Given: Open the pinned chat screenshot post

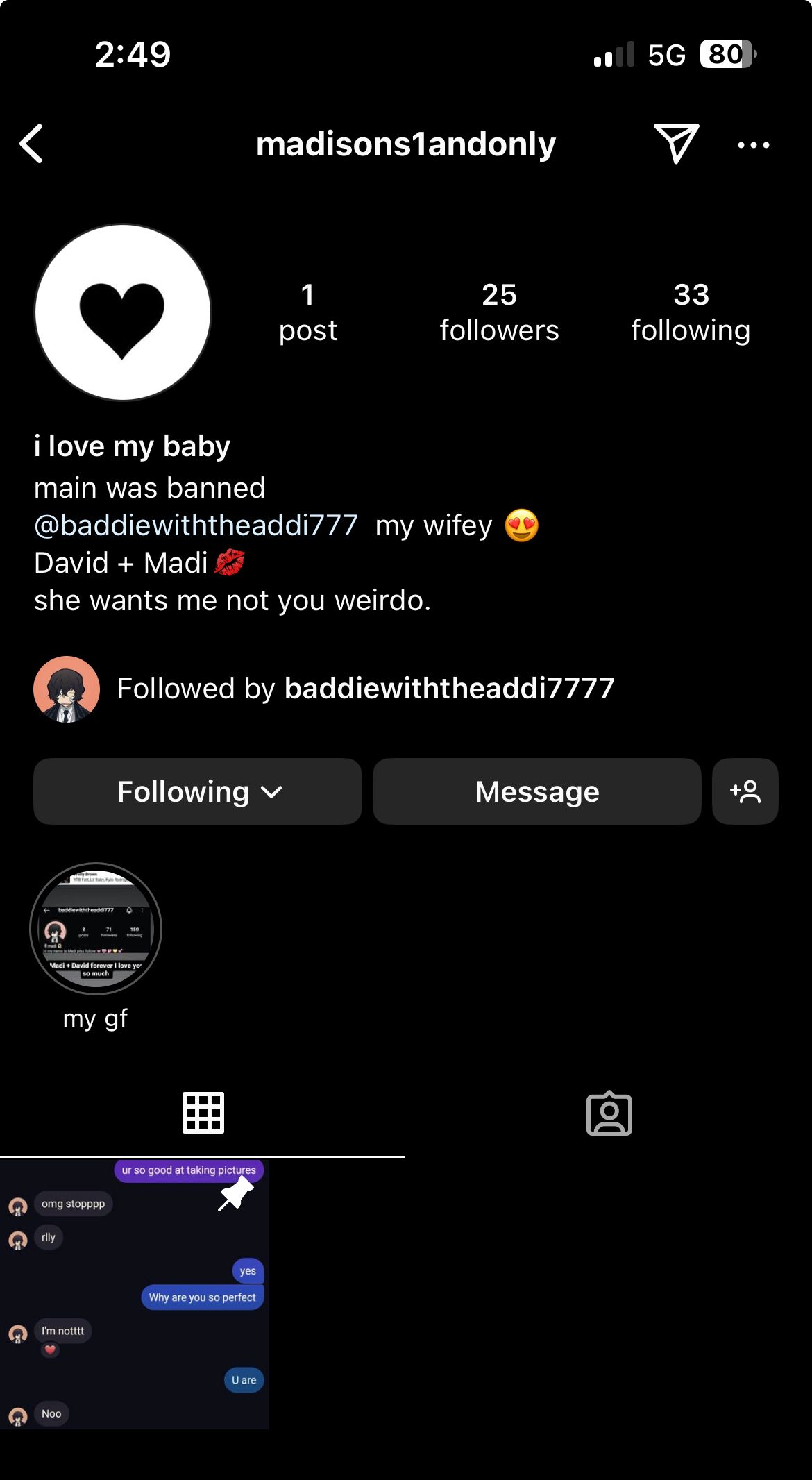Looking at the screenshot, I should (x=135, y=1293).
